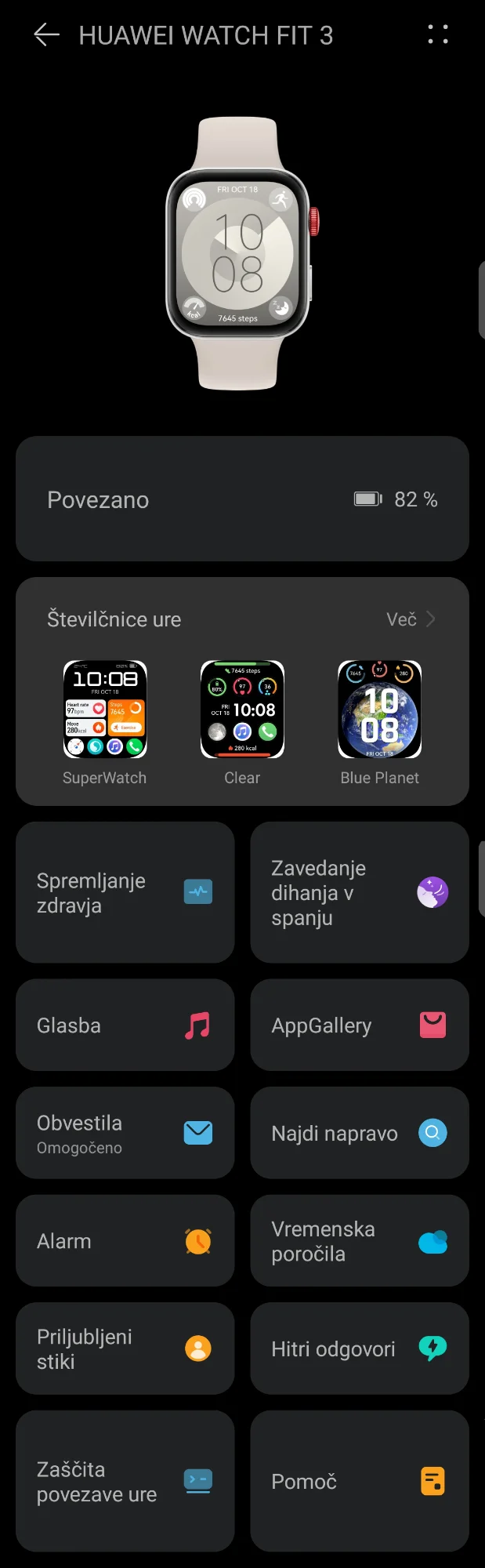Open the four-dot overflow menu
Image resolution: width=485 pixels, height=1568 pixels.
tap(438, 34)
